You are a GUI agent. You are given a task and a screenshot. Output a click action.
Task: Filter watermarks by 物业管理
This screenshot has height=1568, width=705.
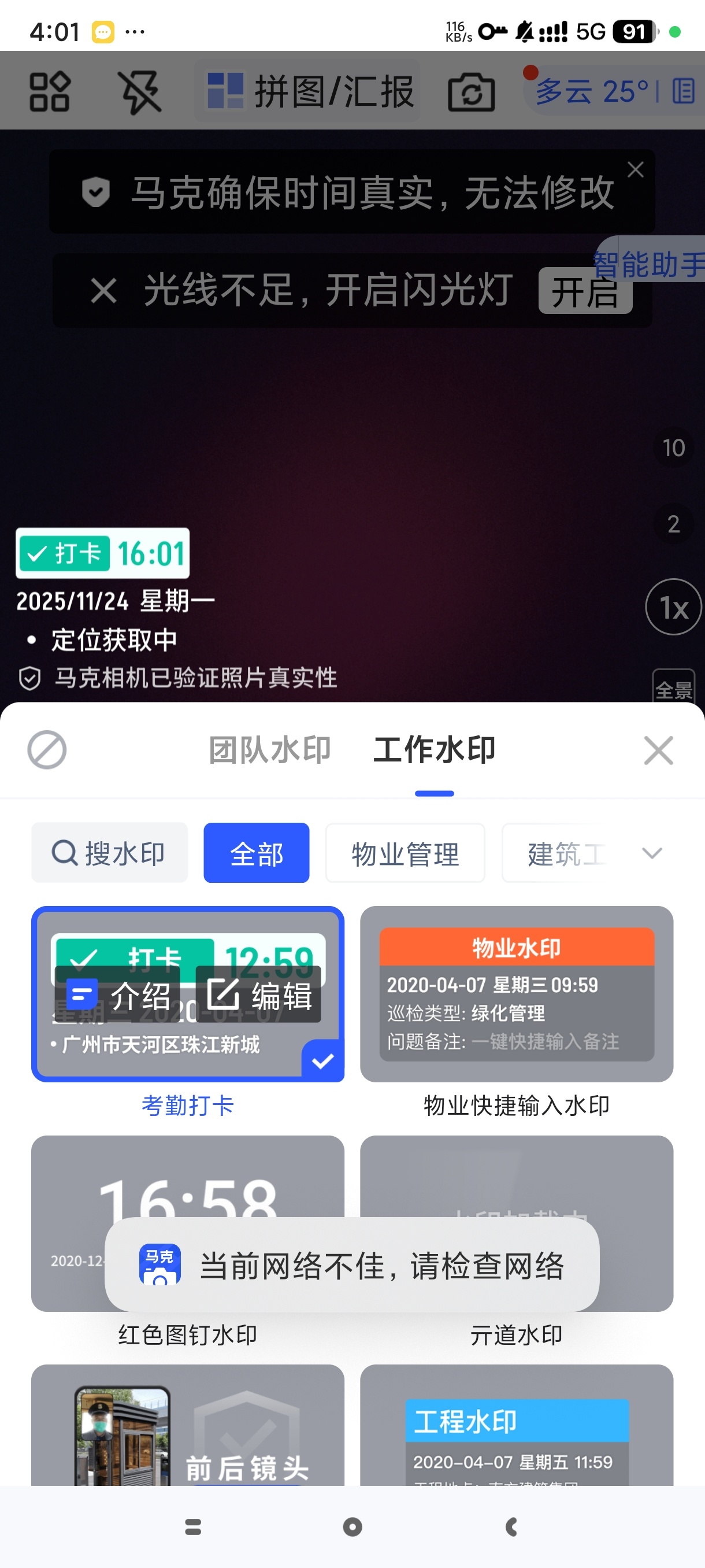coord(405,853)
